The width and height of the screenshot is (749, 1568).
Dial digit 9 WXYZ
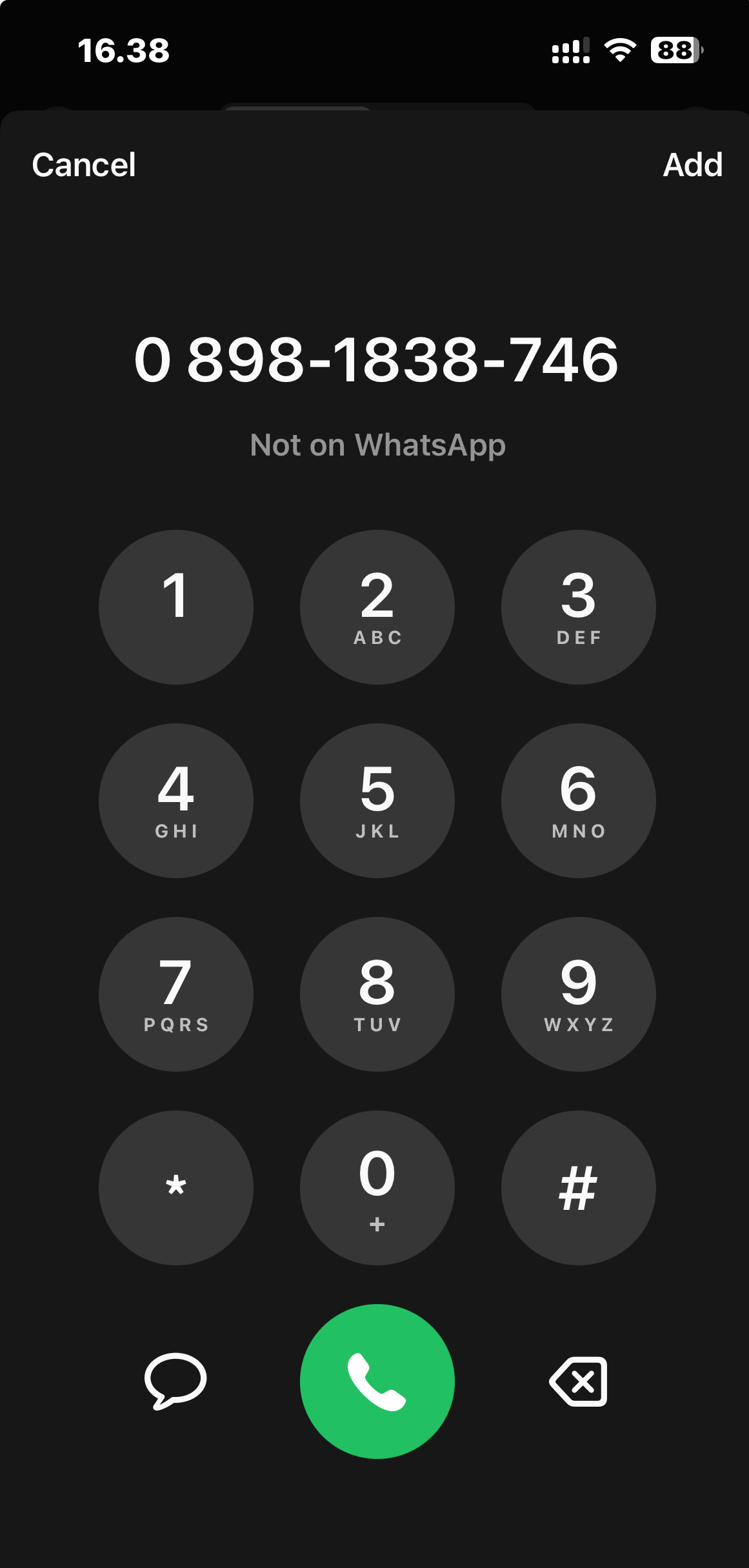(578, 994)
